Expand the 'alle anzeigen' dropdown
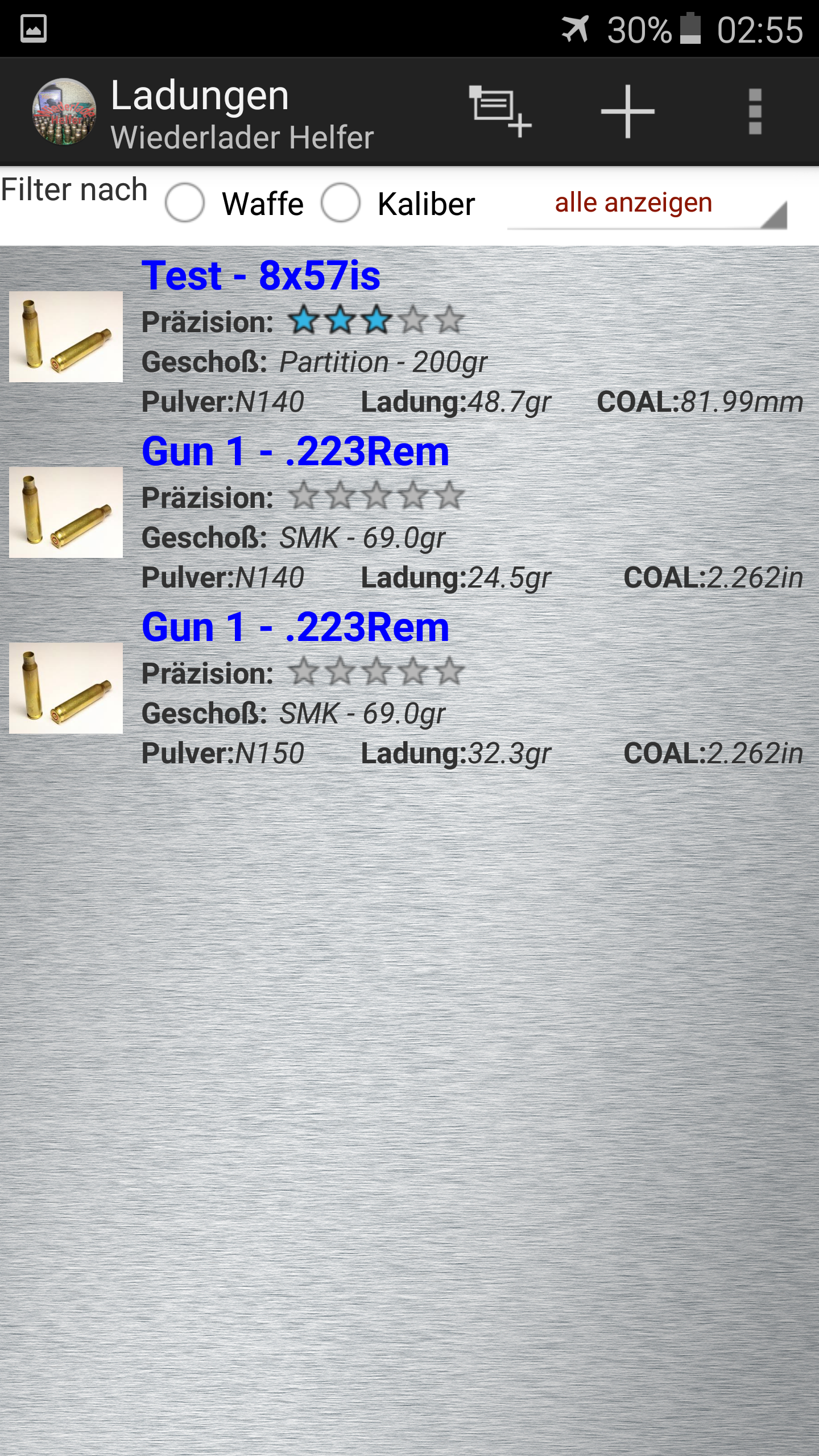 (x=647, y=204)
